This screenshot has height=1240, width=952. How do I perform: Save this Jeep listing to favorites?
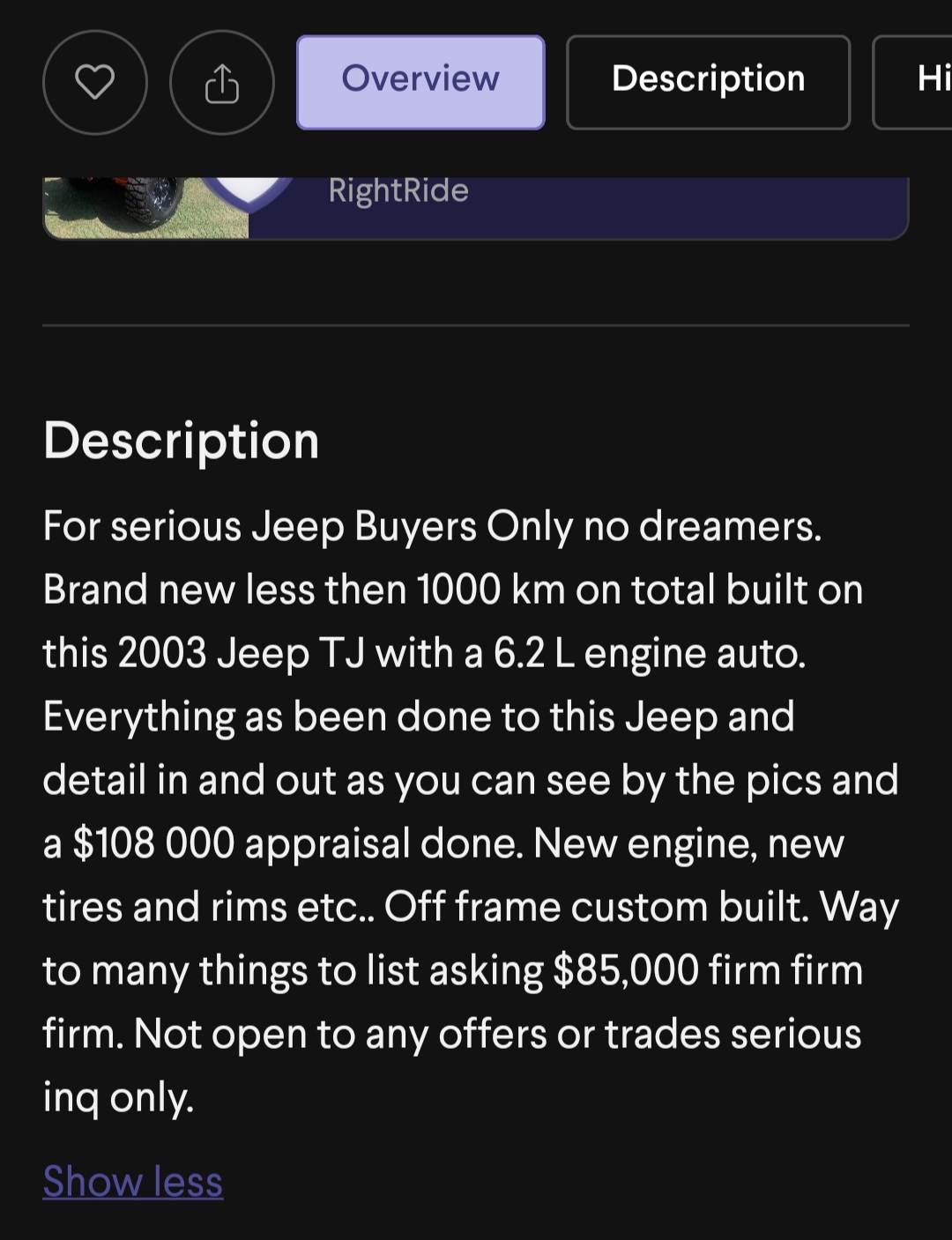click(x=94, y=83)
